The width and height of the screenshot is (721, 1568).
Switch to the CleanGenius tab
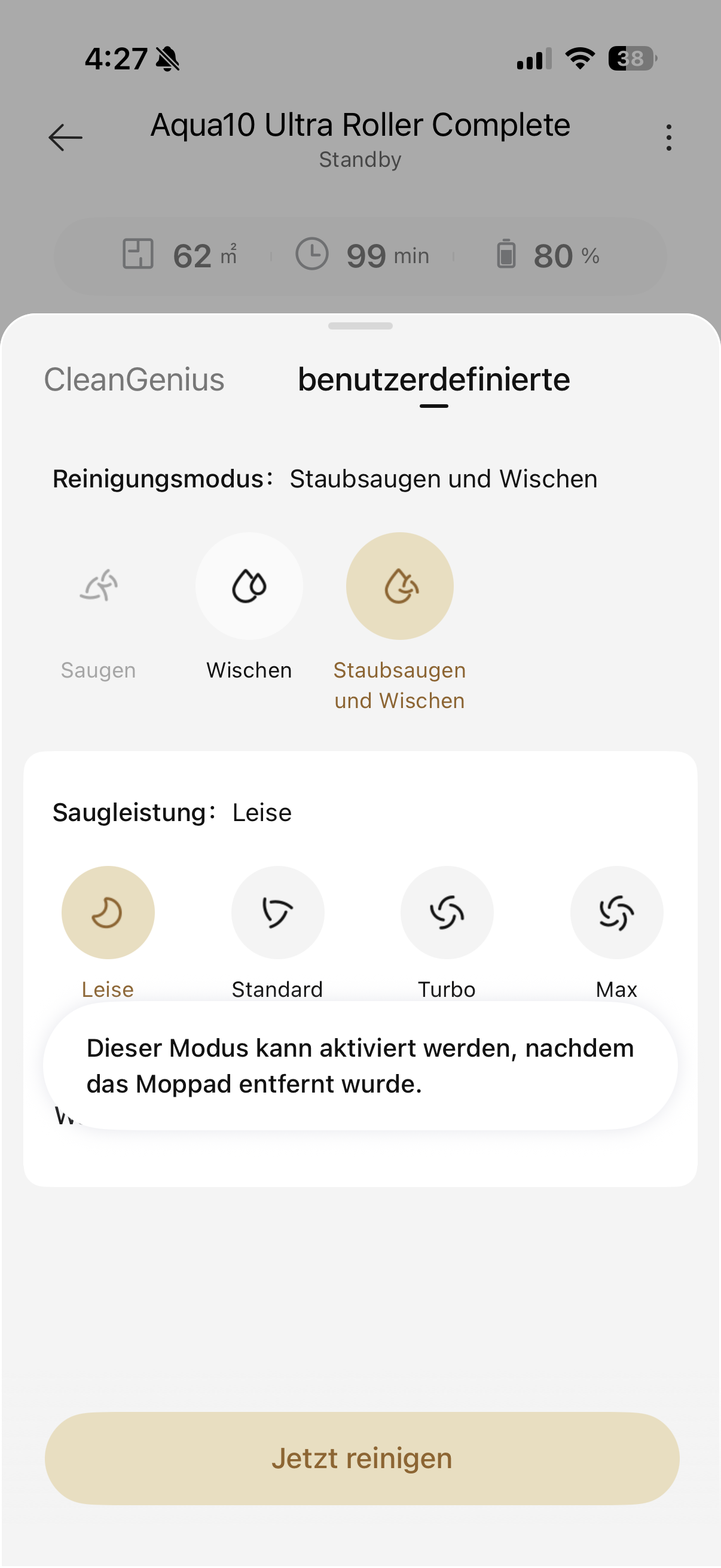(x=134, y=379)
